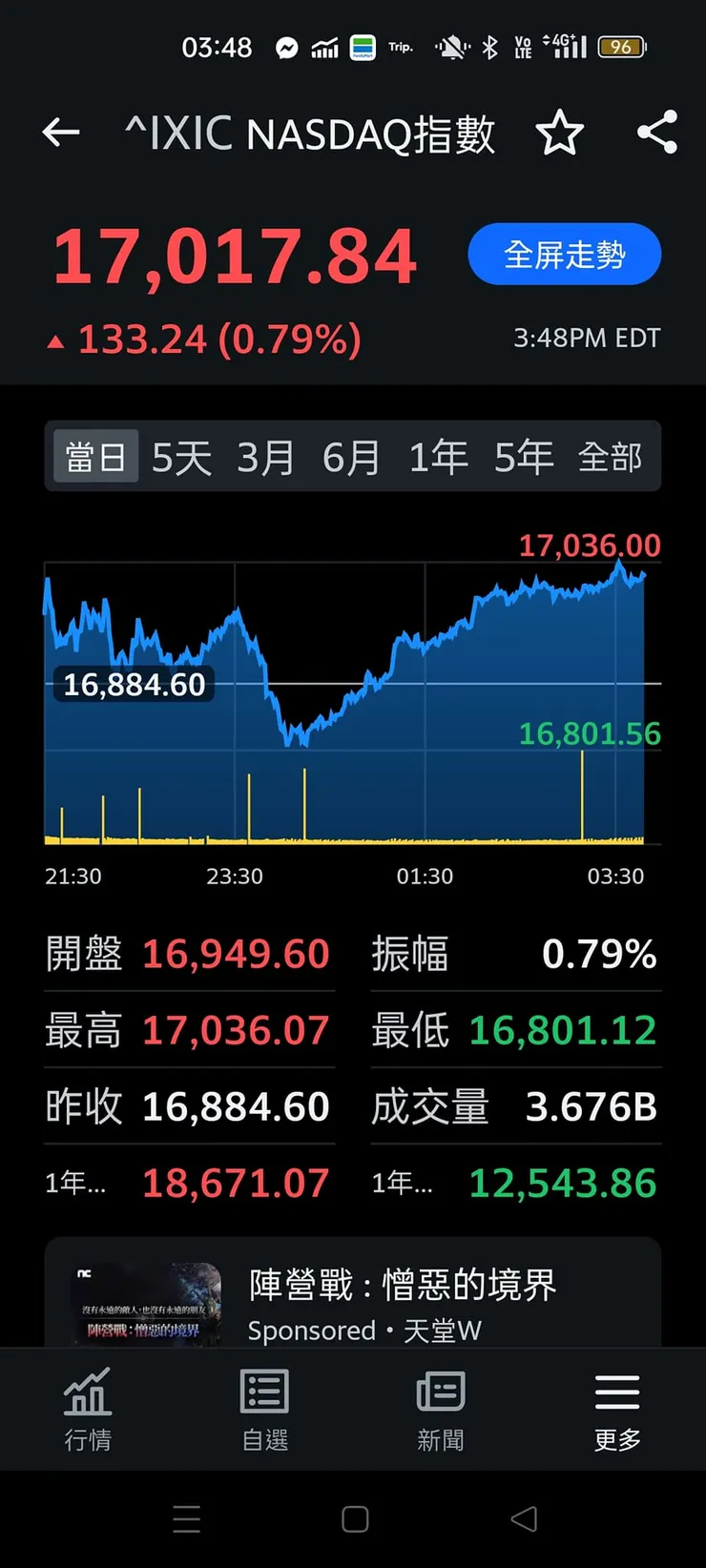The image size is (706, 1568).
Task: Open the 3月 three-month chart range
Action: (266, 456)
